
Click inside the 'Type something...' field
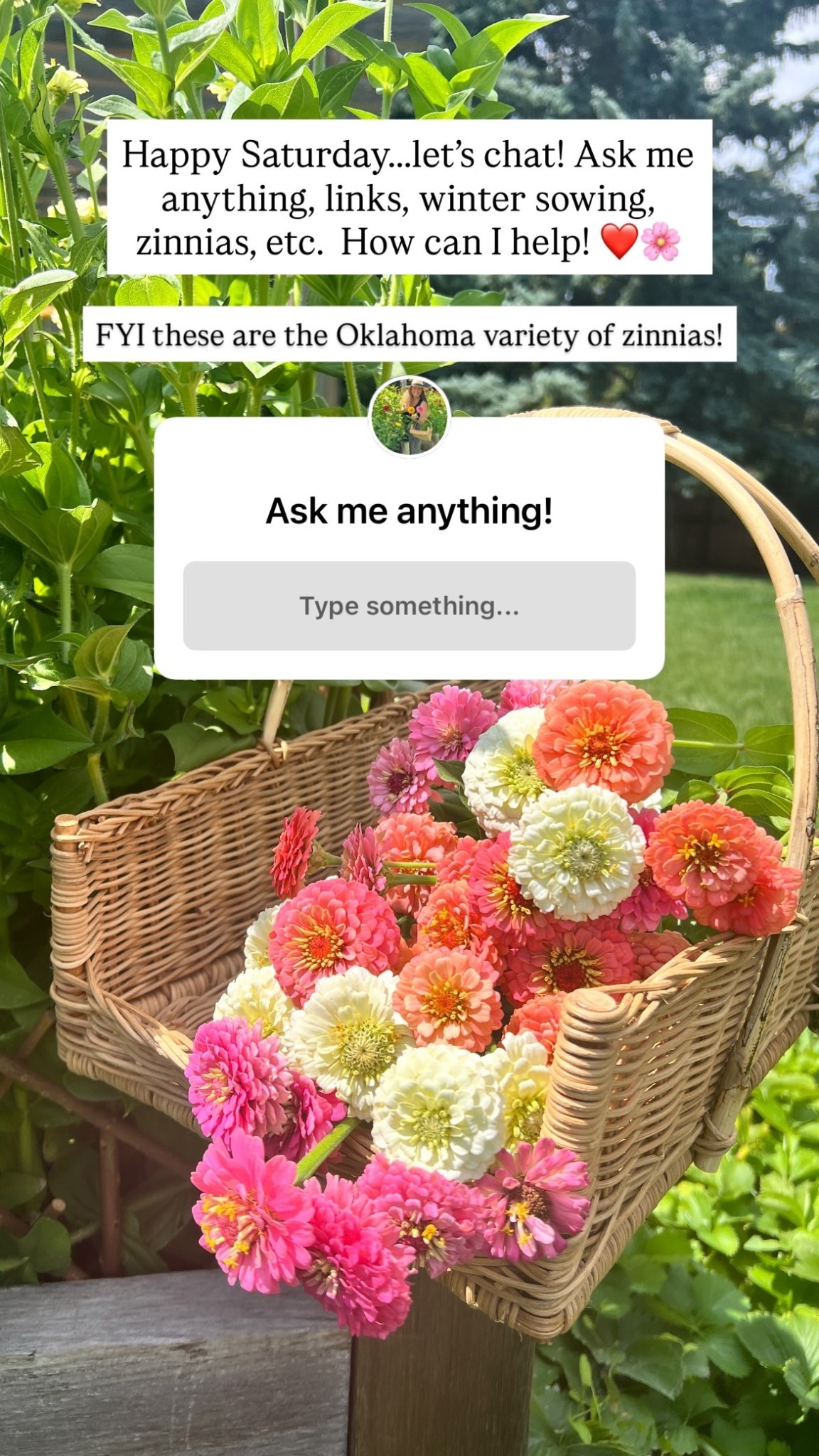pyautogui.click(x=409, y=606)
